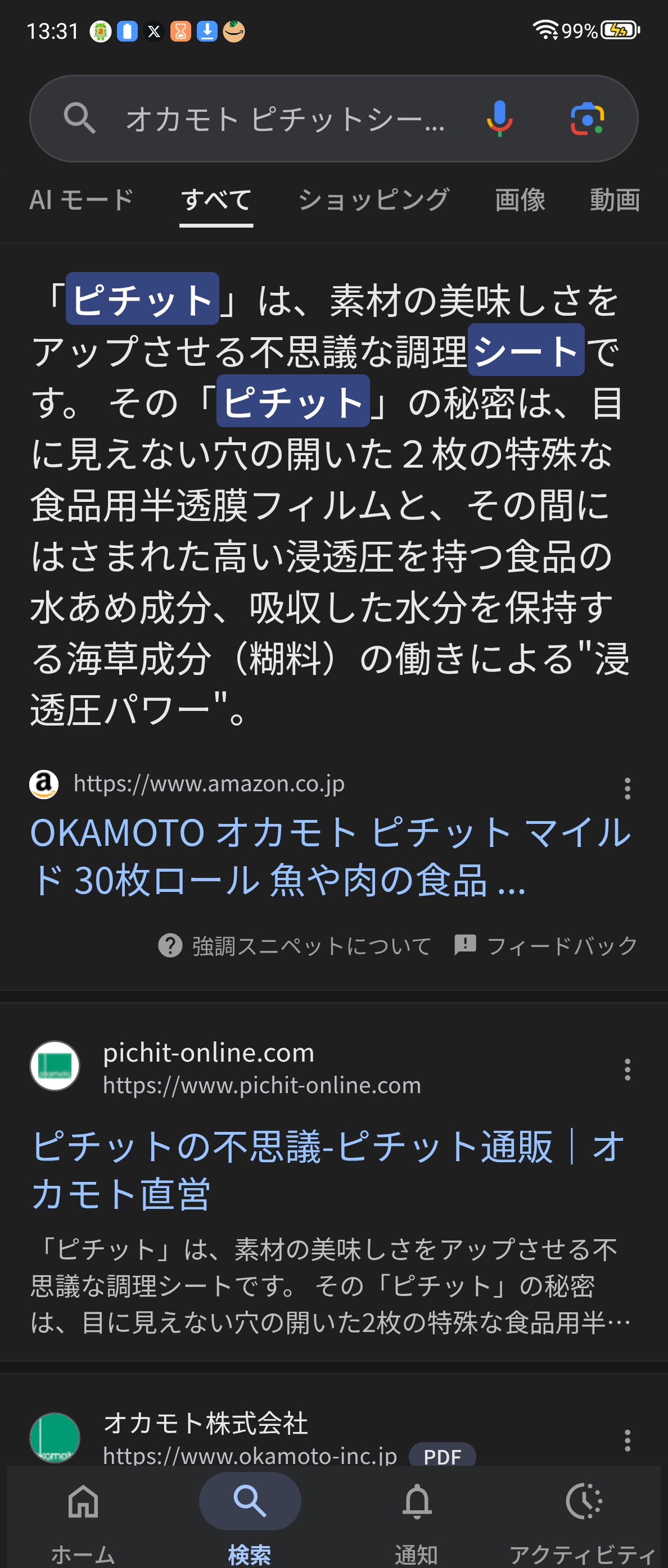Viewport: 668px width, 1568px height.
Task: Switch to the AI モード tab
Action: point(82,200)
